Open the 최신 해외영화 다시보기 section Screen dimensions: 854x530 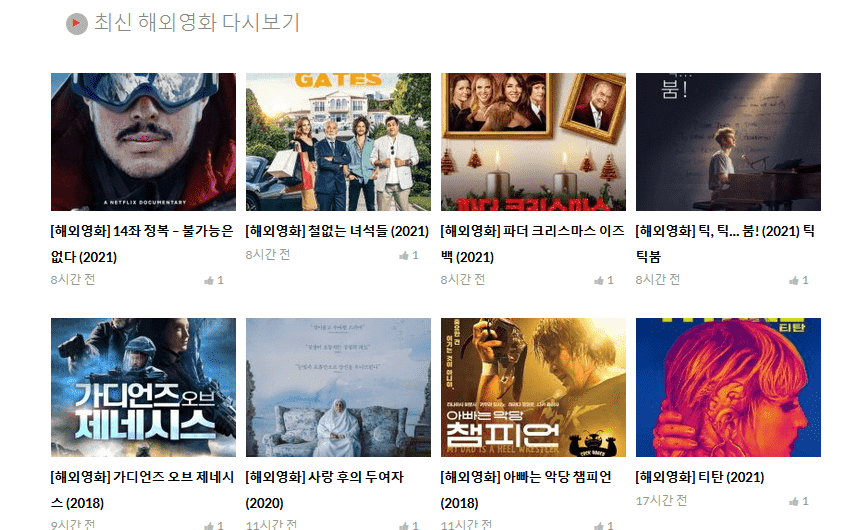click(196, 23)
